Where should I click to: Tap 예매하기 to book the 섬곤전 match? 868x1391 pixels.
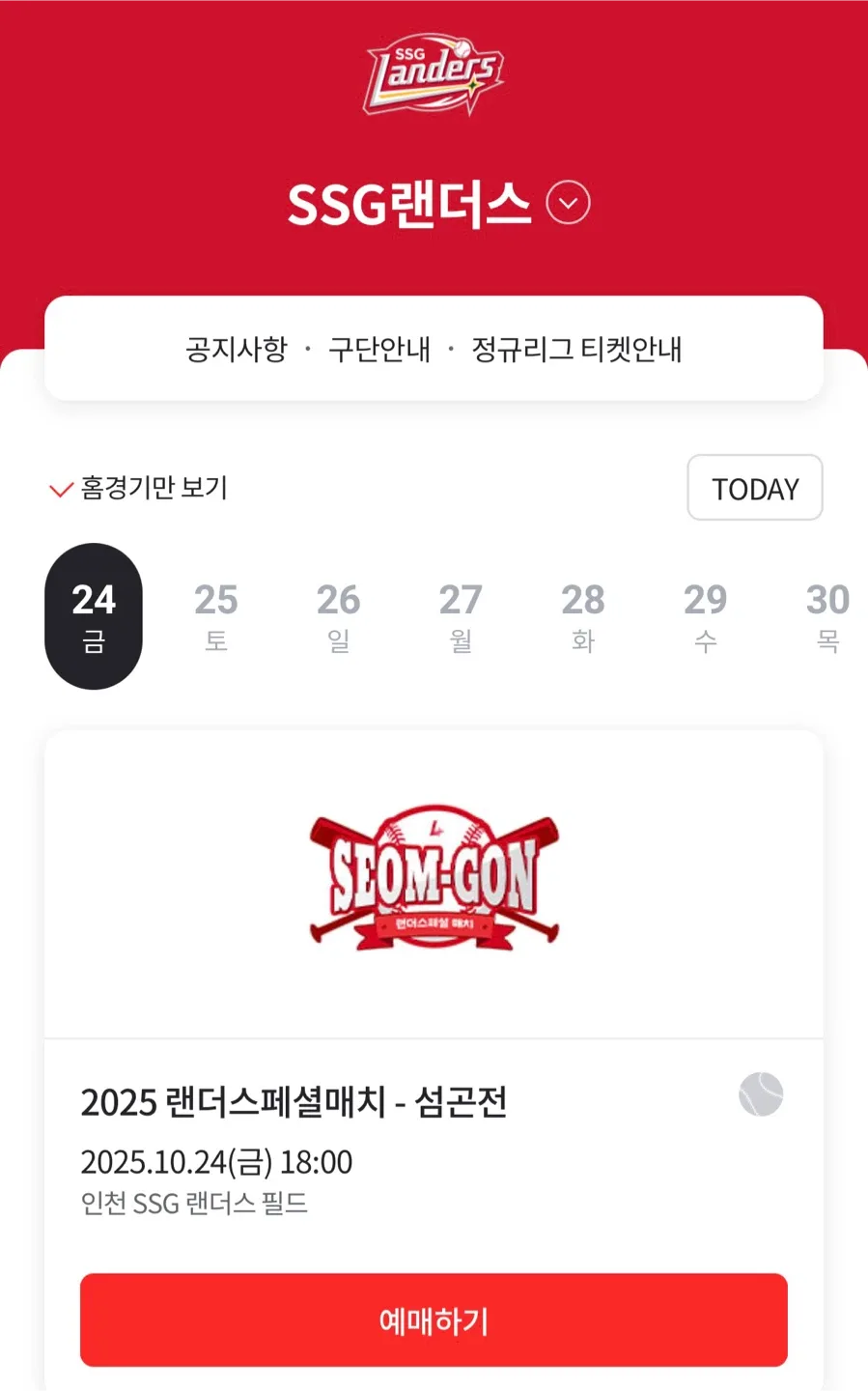click(434, 1320)
